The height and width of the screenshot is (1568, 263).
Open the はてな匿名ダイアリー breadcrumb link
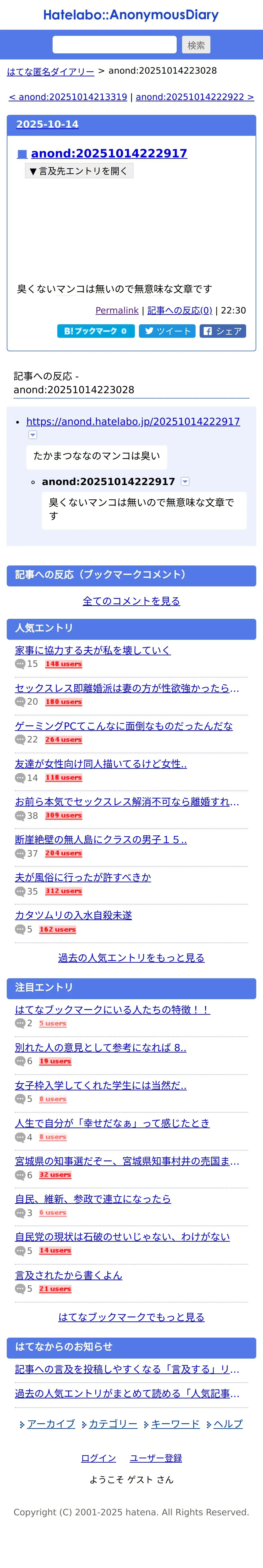pyautogui.click(x=50, y=71)
